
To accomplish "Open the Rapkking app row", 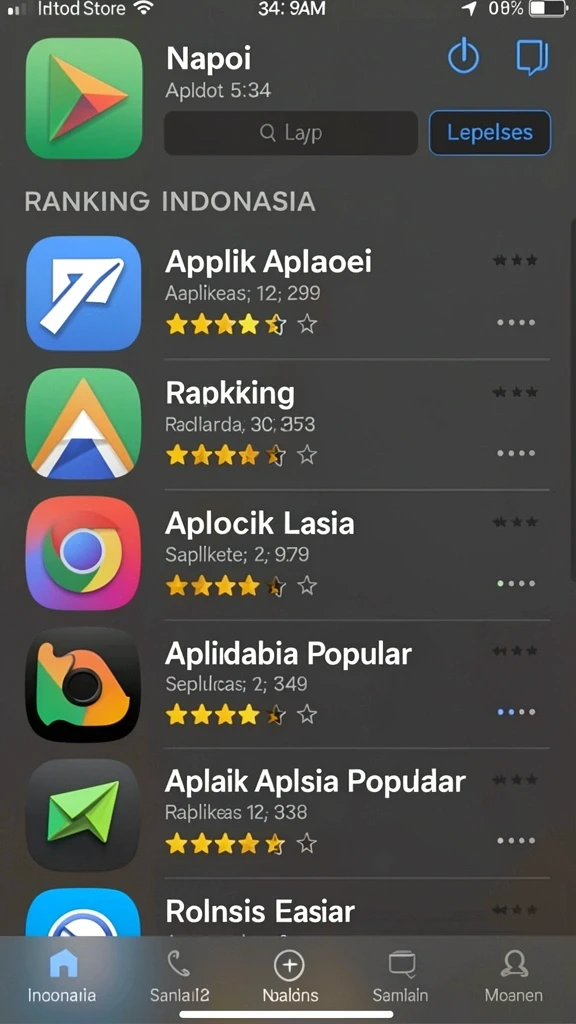I will (x=288, y=424).
